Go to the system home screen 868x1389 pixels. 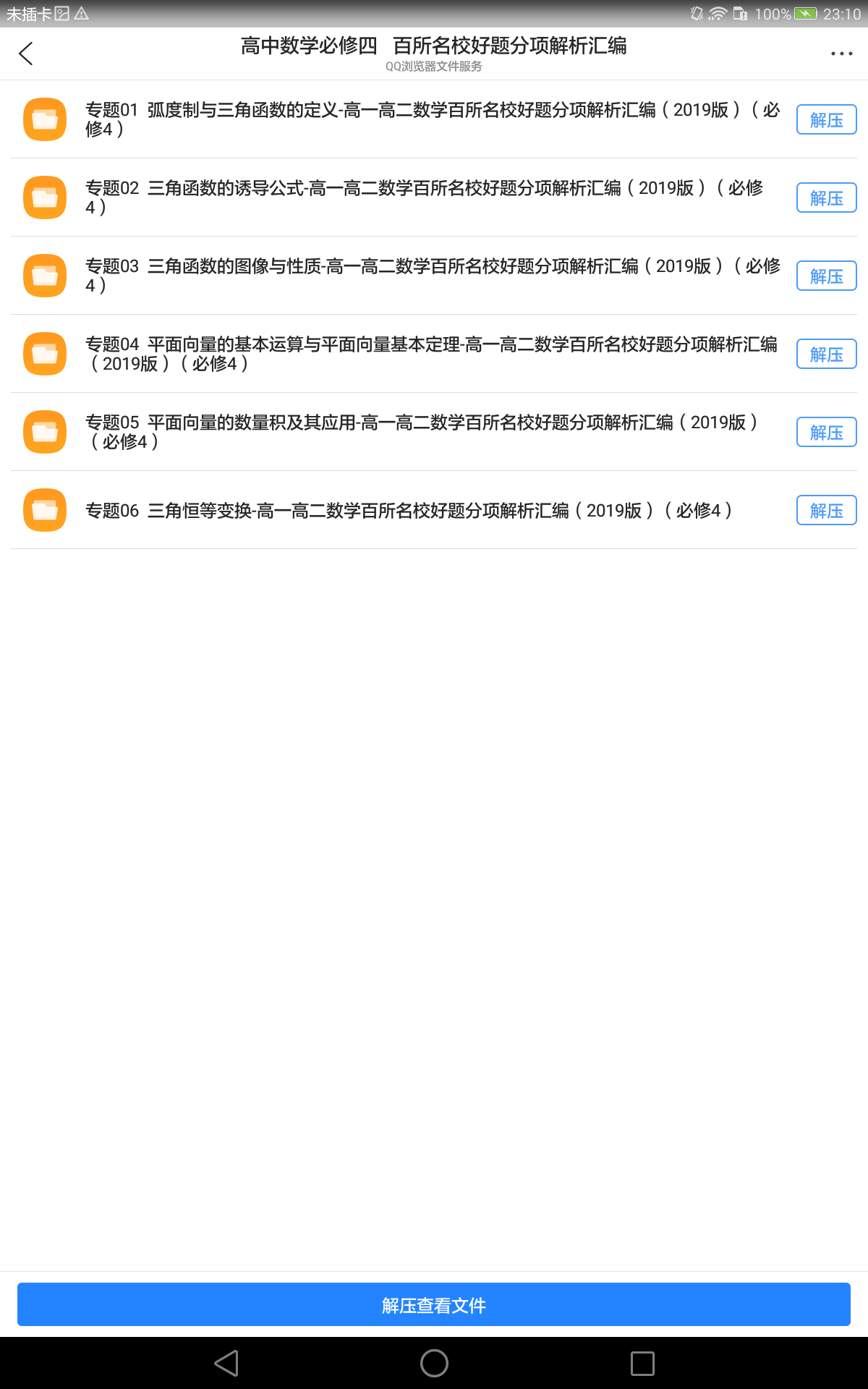(x=434, y=1363)
